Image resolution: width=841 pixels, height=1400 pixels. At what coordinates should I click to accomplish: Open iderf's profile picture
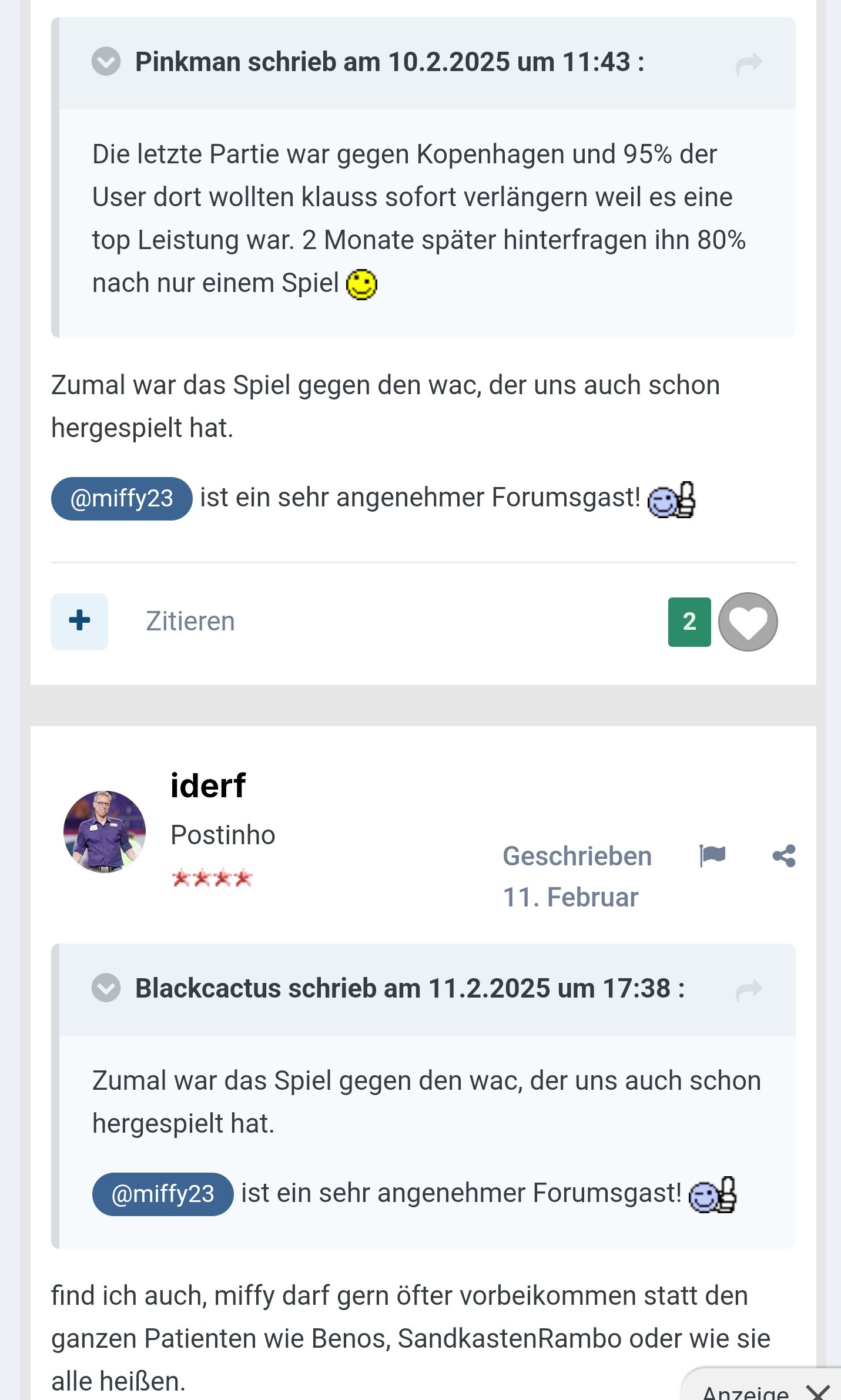point(105,831)
